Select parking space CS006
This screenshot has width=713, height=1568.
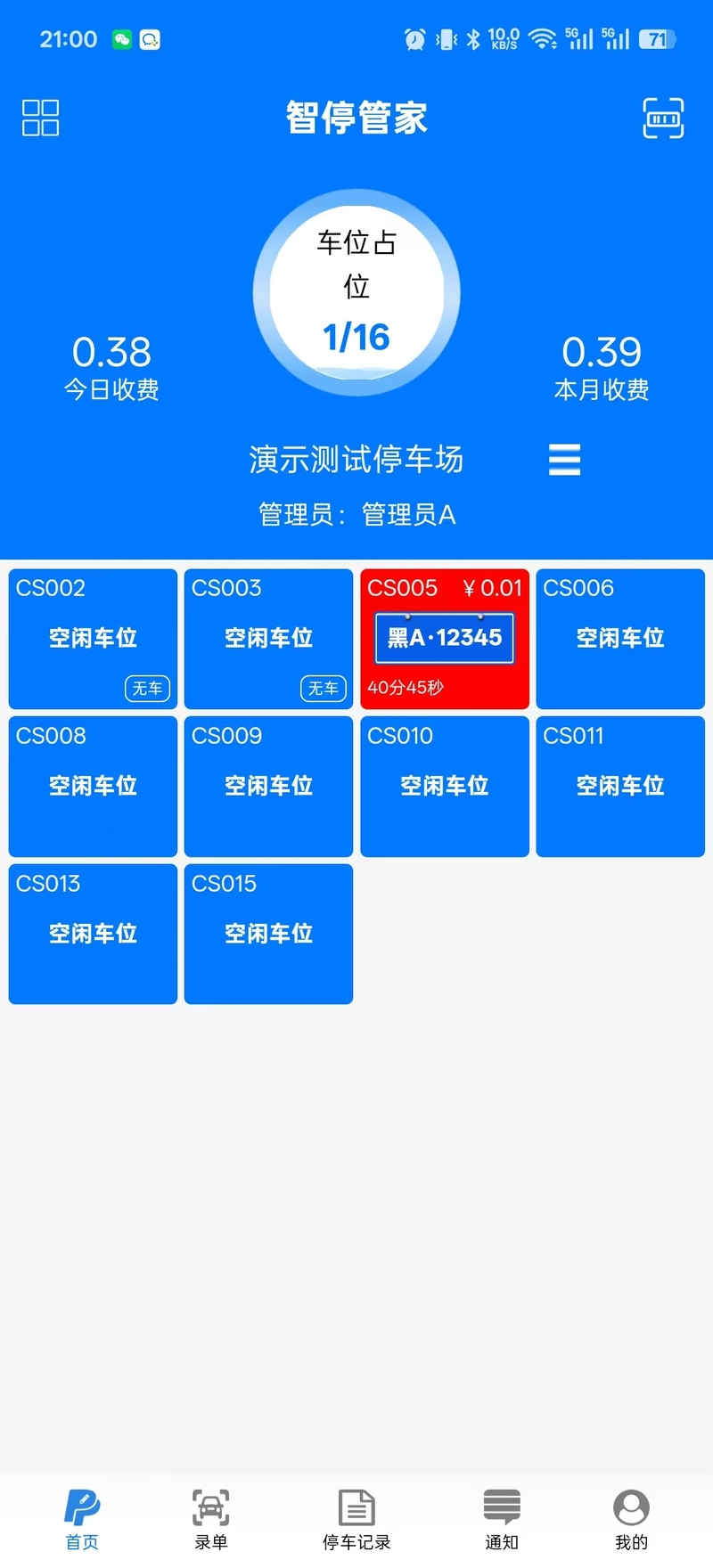coord(620,639)
